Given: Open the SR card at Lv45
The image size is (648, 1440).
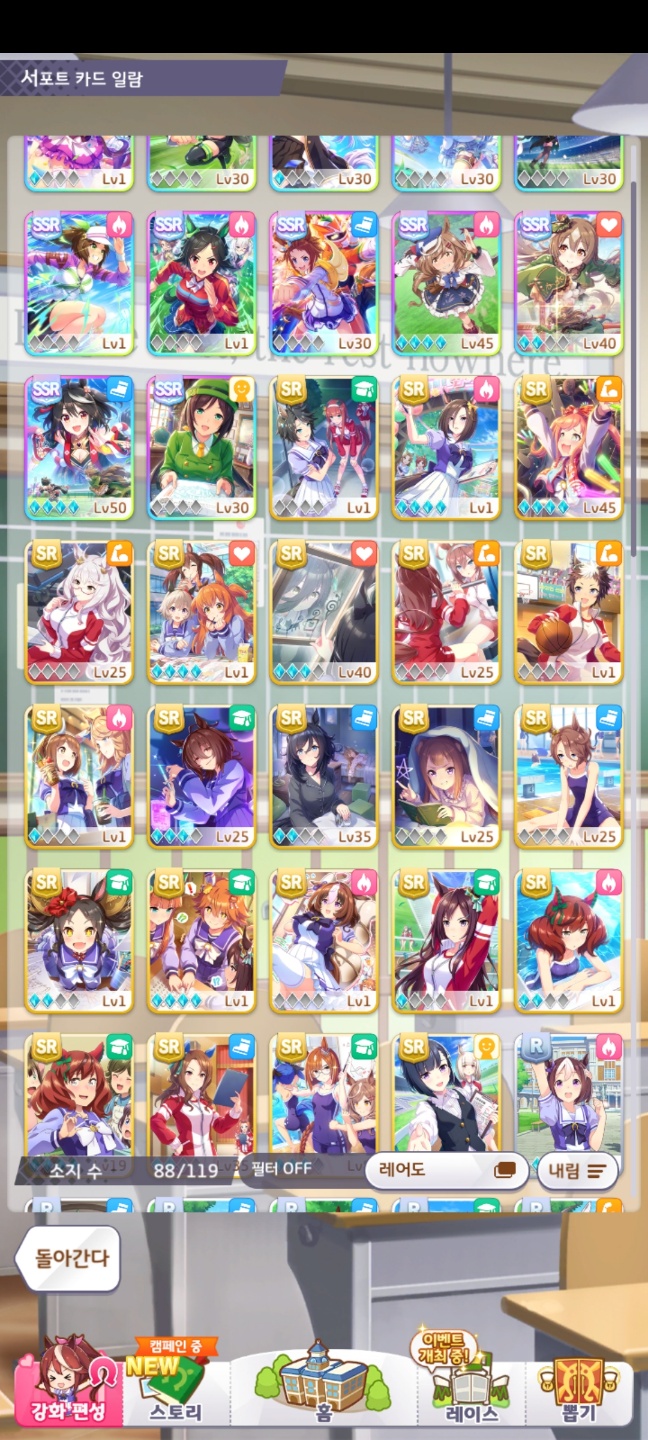Looking at the screenshot, I should [568, 447].
